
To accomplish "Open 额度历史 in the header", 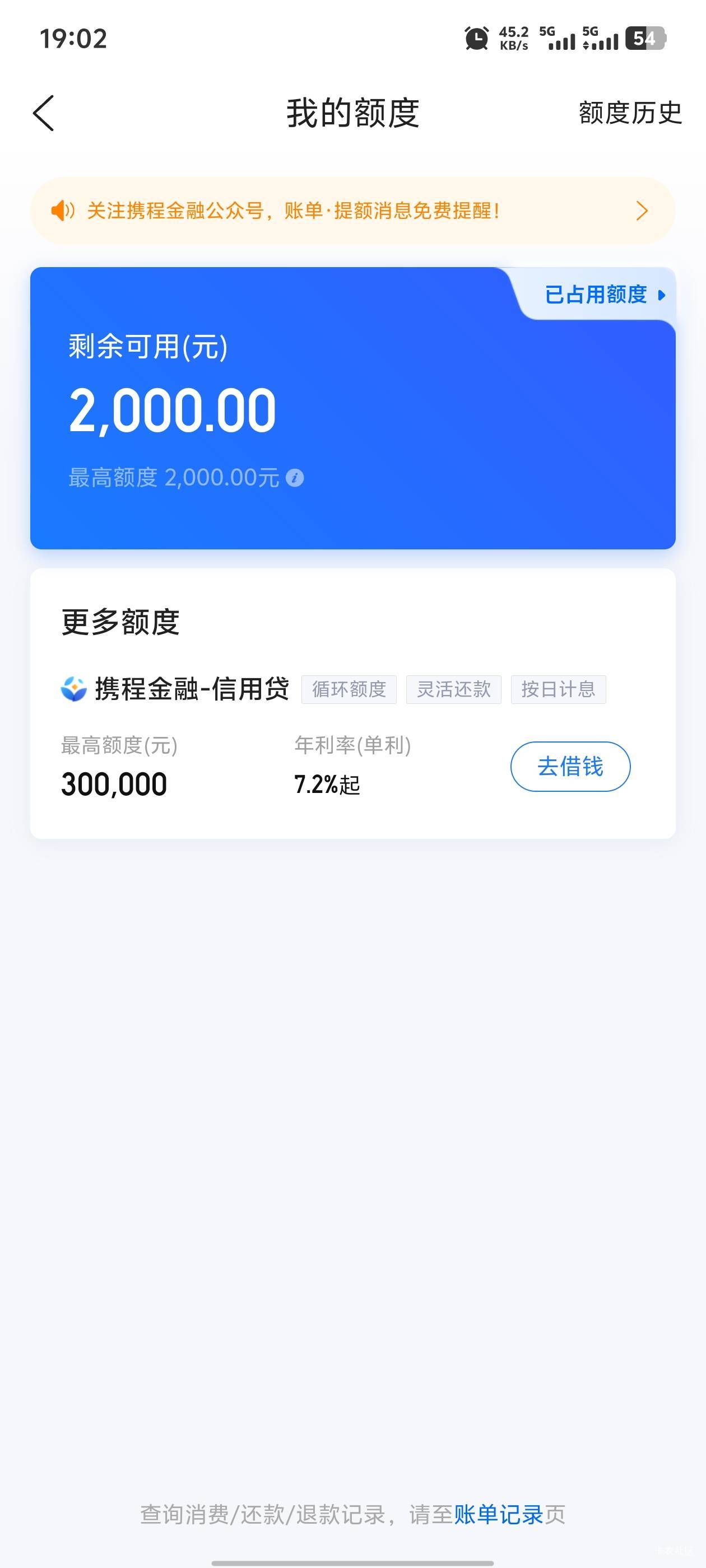I will pyautogui.click(x=630, y=113).
